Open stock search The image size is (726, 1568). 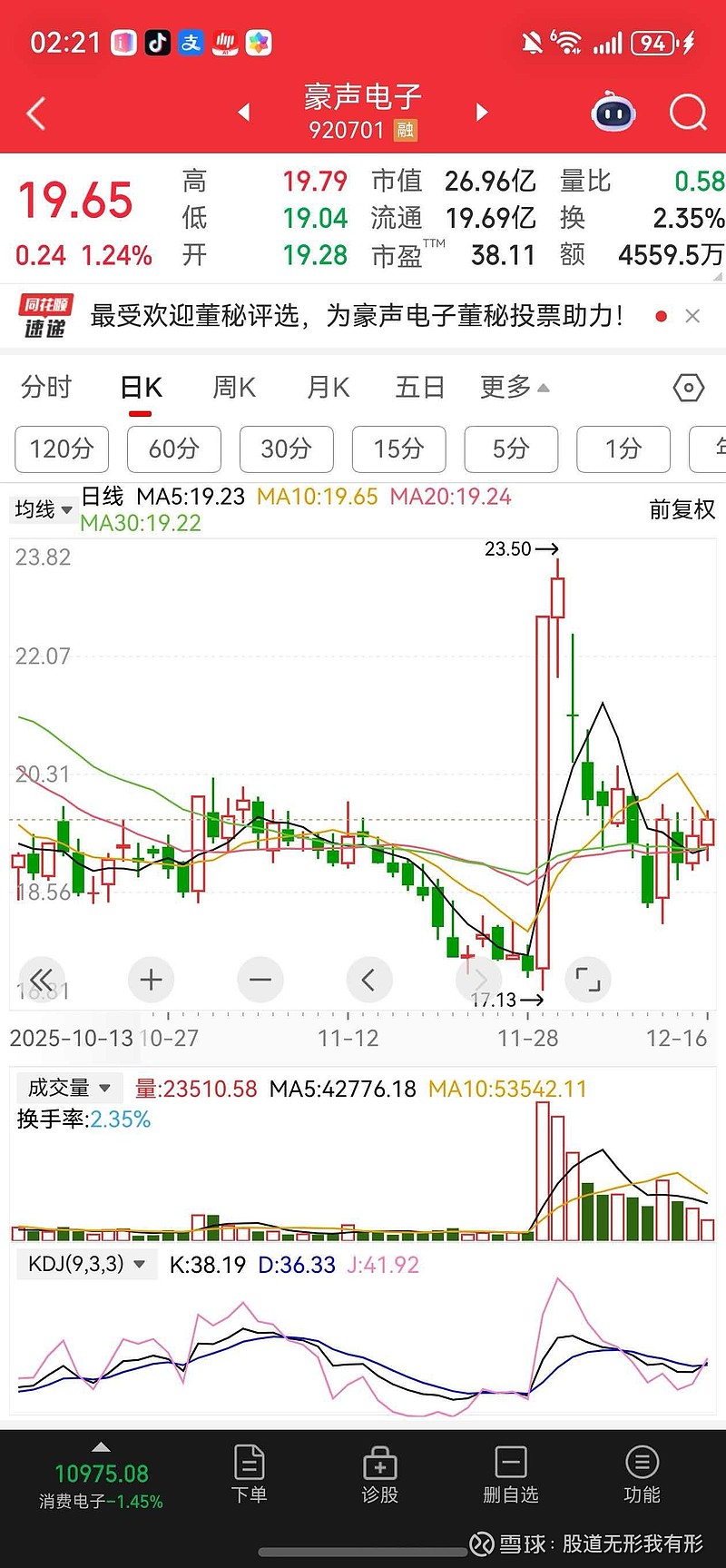[x=688, y=113]
